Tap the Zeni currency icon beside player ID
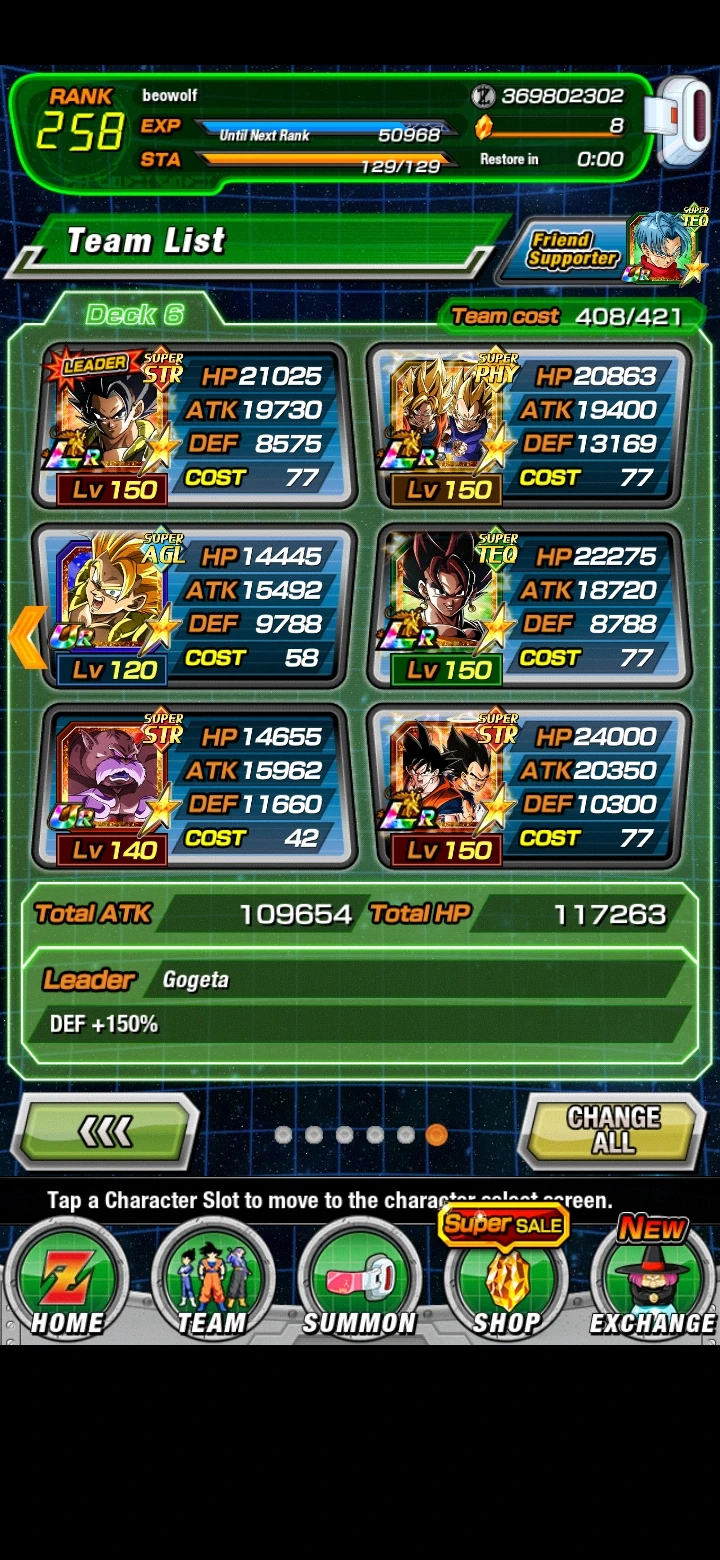This screenshot has width=720, height=1560. pyautogui.click(x=485, y=95)
